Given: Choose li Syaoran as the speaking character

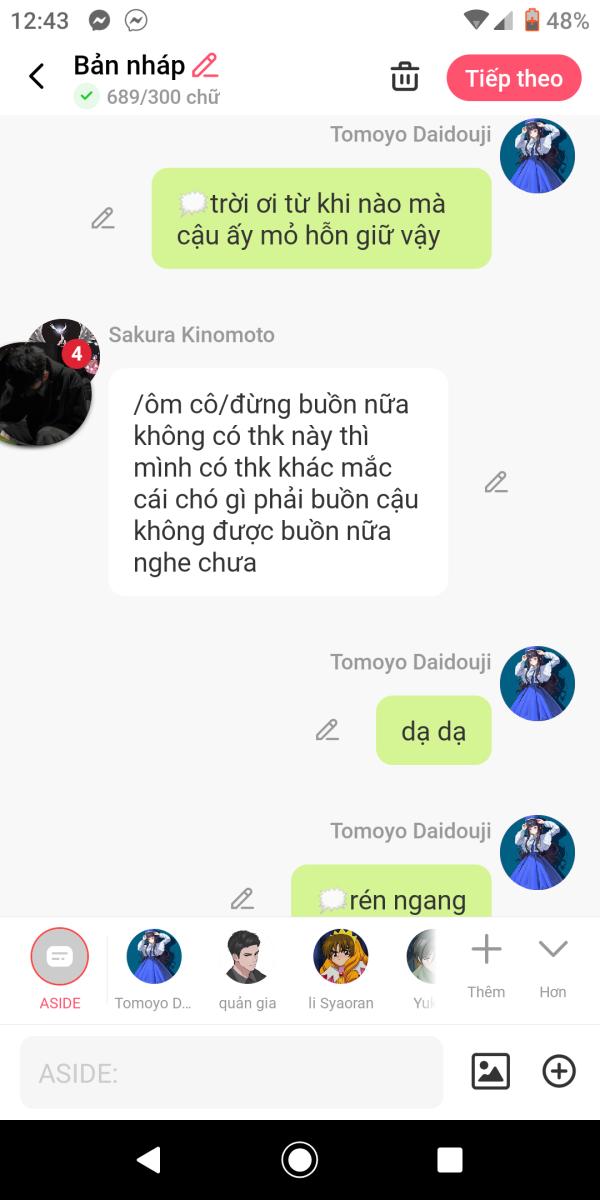Looking at the screenshot, I should (x=341, y=968).
